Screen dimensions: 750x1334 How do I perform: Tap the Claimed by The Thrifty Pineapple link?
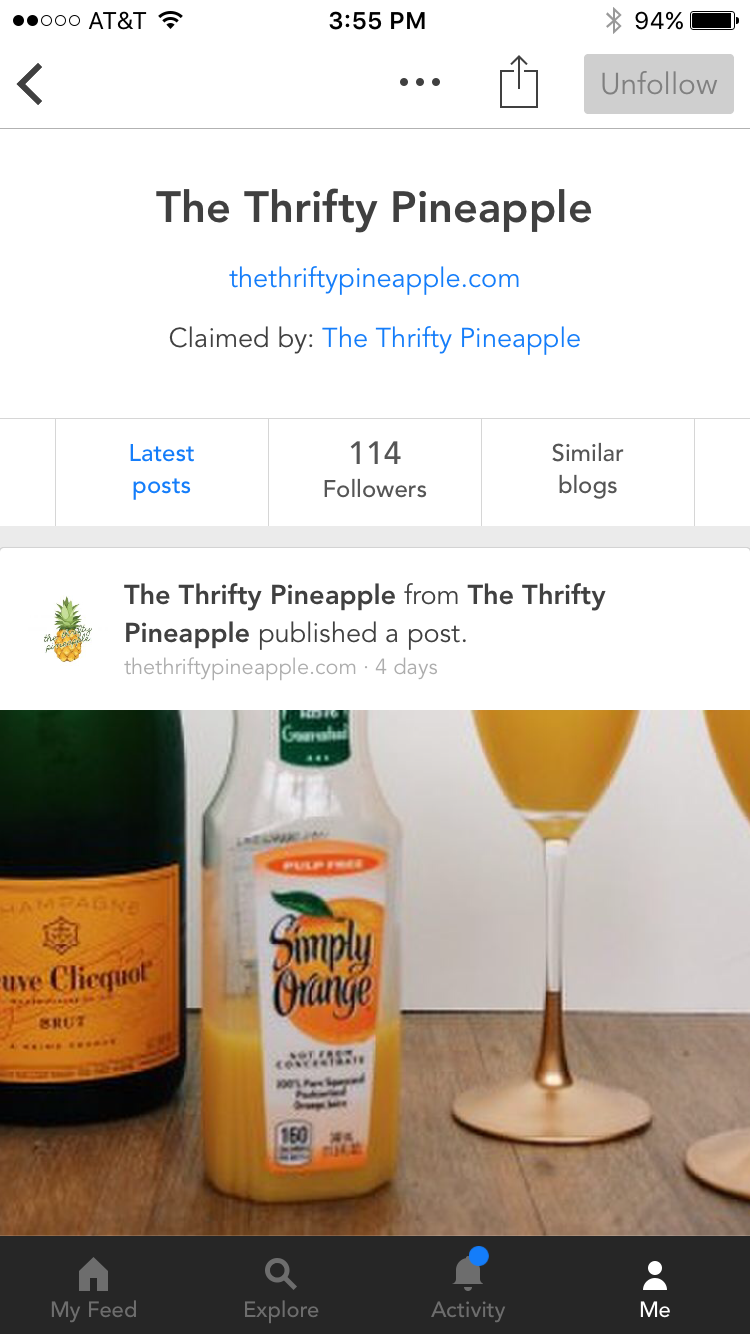pyautogui.click(x=452, y=338)
